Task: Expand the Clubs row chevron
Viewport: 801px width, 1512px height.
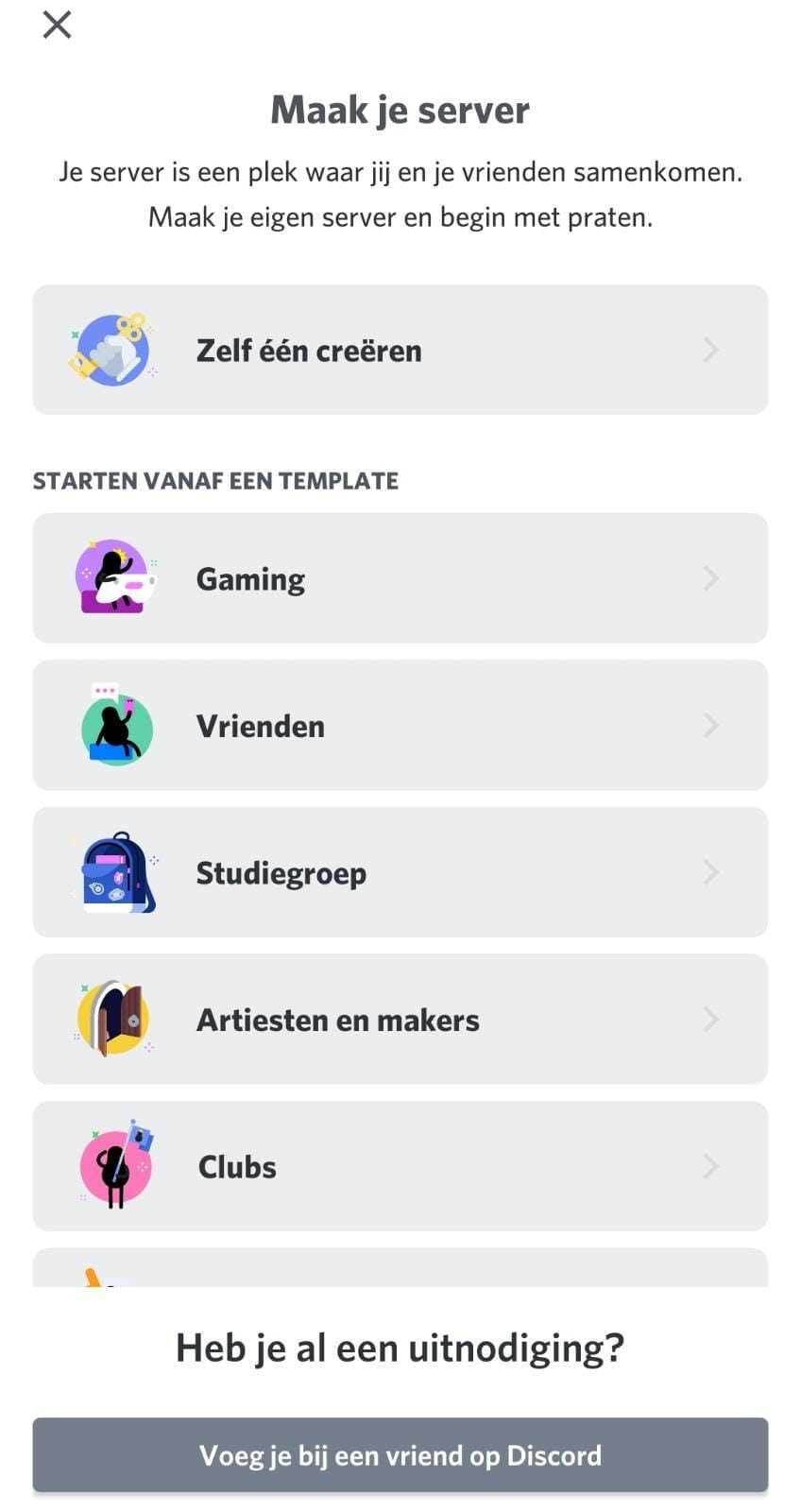Action: click(x=711, y=1166)
